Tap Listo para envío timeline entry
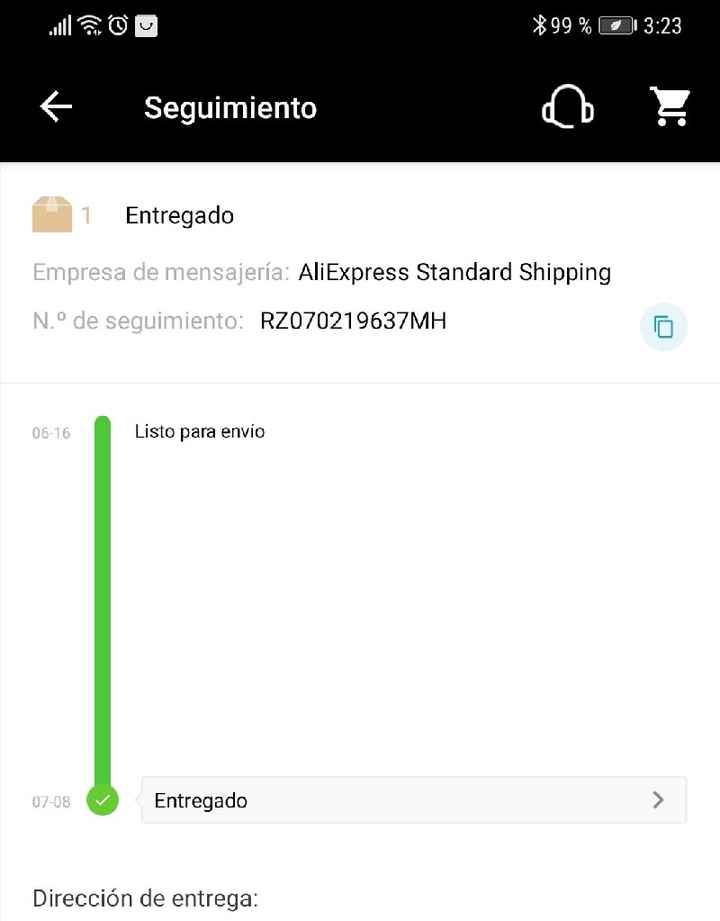720x921 pixels. point(199,431)
